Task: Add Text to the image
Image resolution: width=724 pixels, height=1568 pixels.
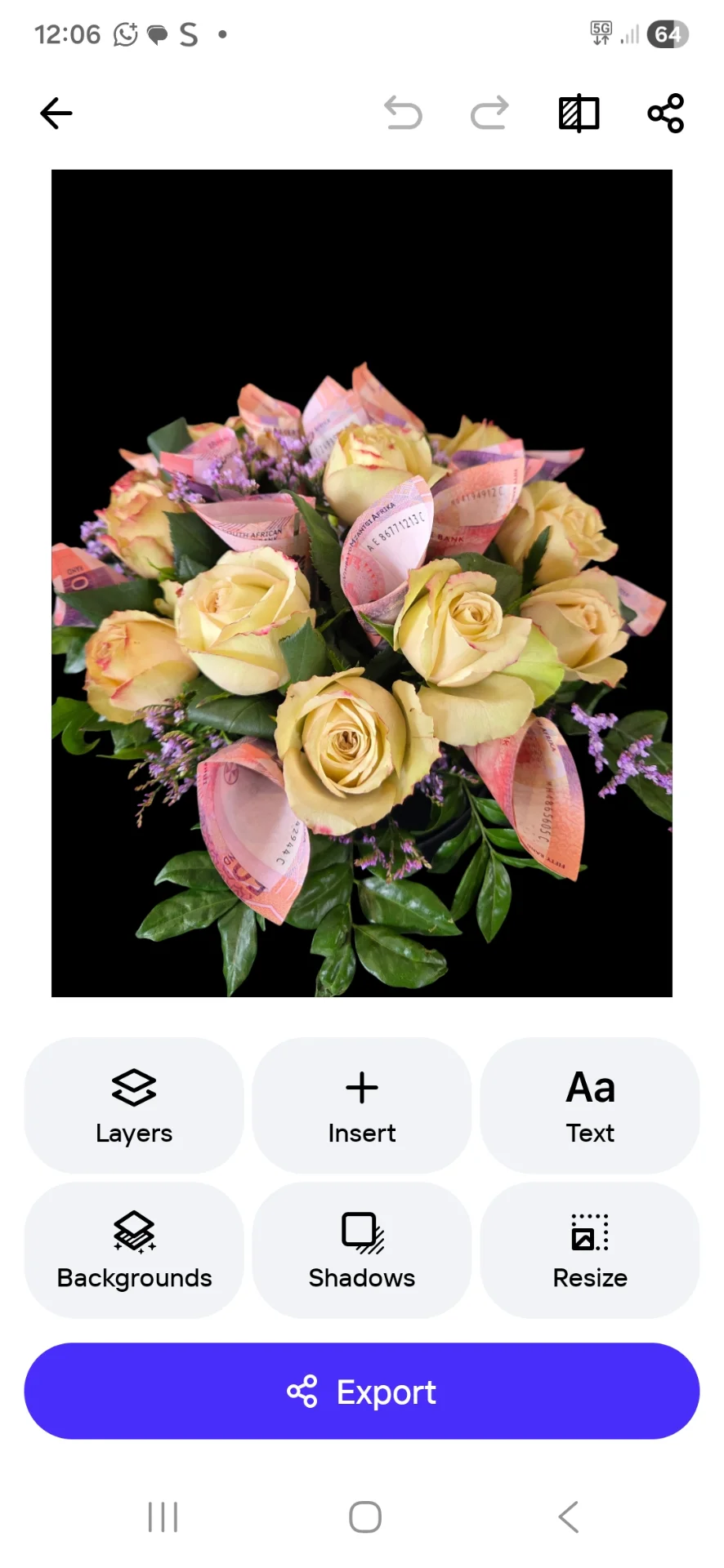Action: [x=590, y=1105]
